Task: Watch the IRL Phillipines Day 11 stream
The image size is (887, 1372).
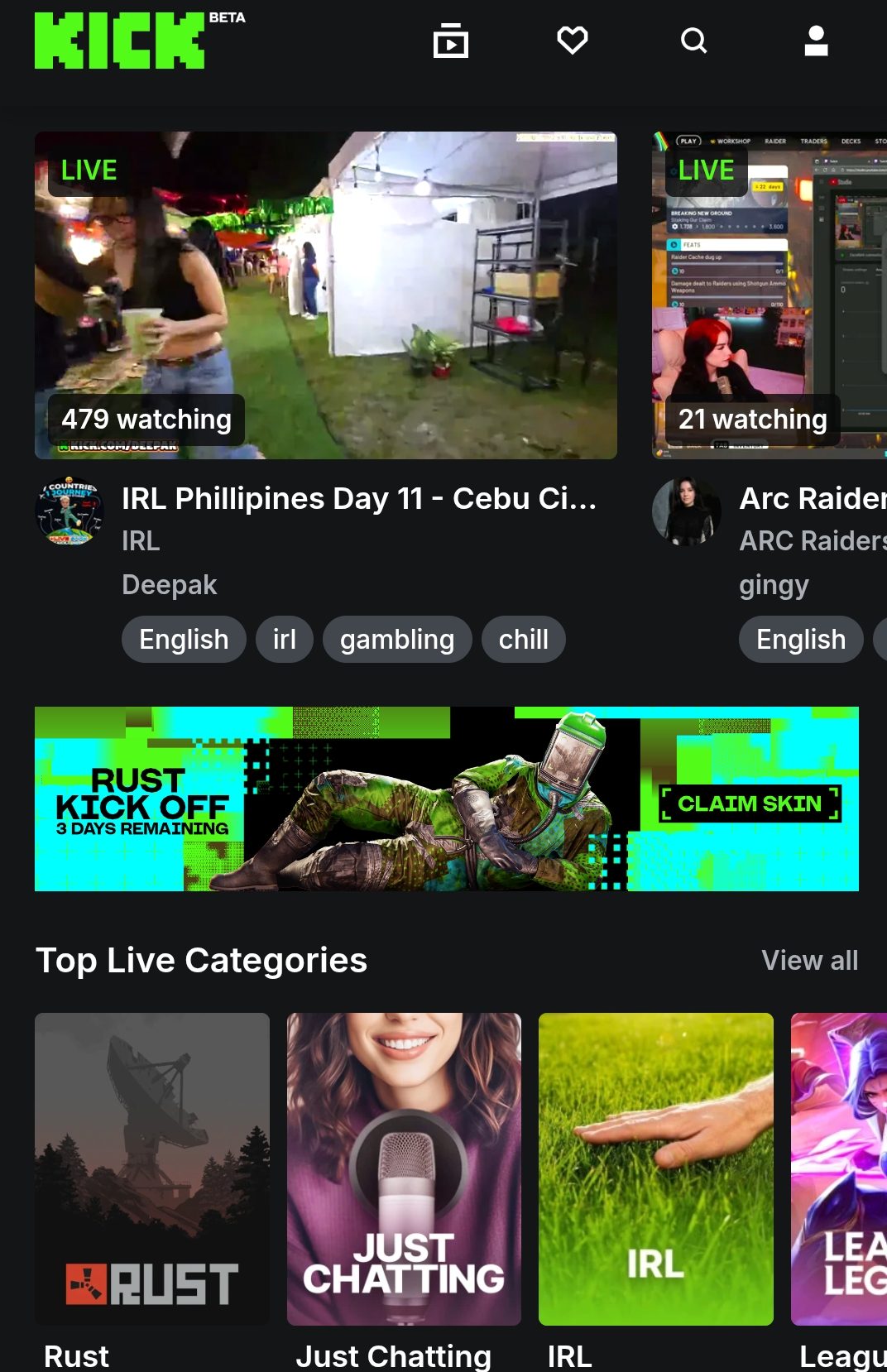Action: (x=325, y=295)
